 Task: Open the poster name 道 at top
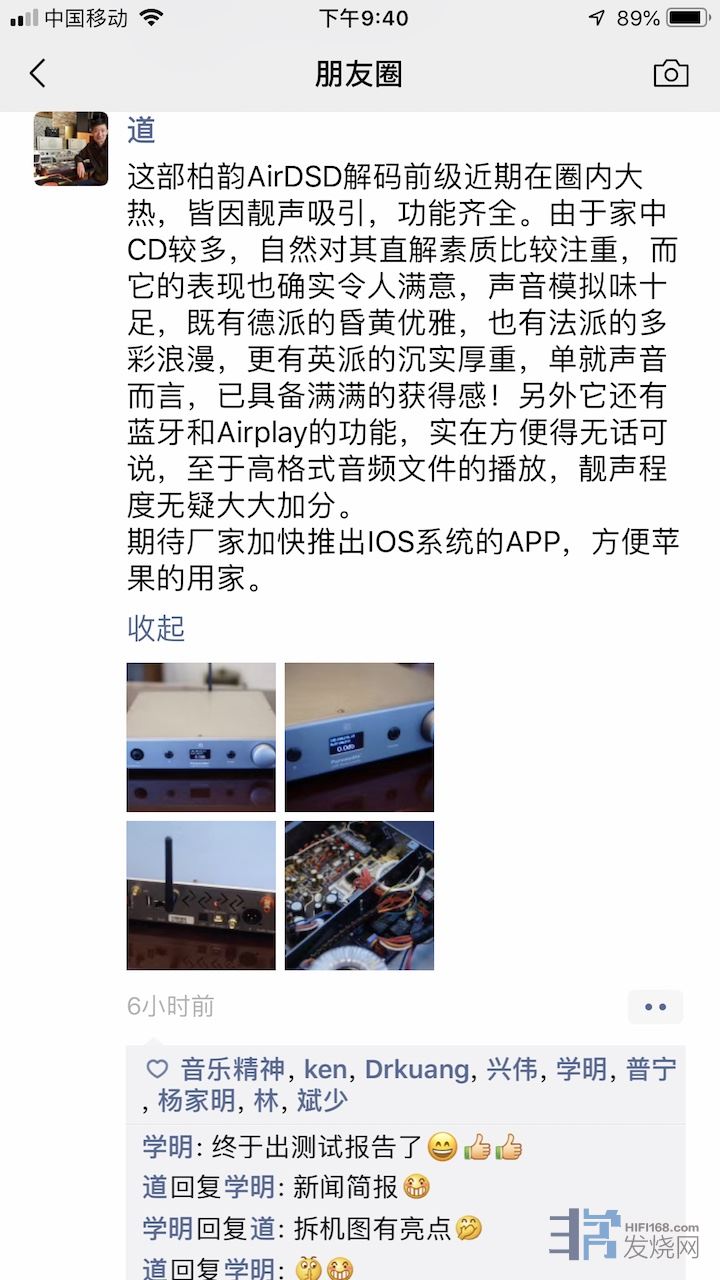[x=141, y=129]
